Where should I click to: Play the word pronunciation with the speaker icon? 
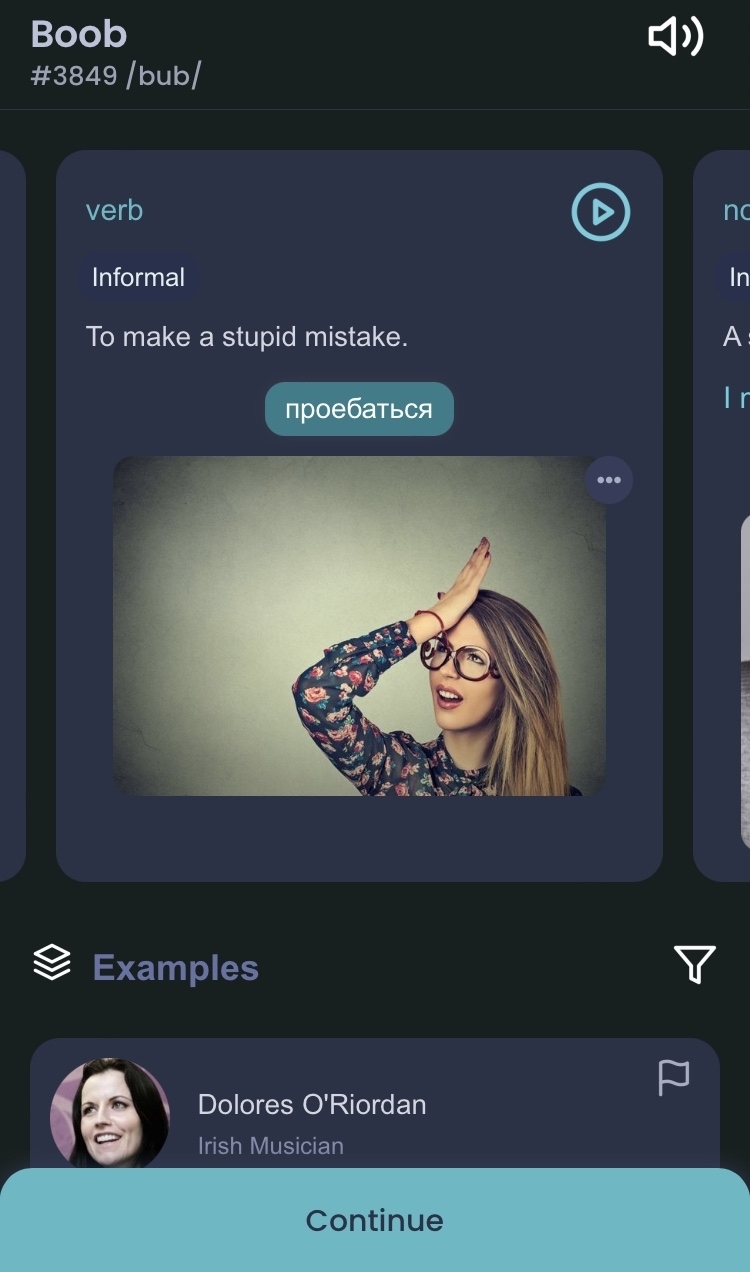click(676, 37)
